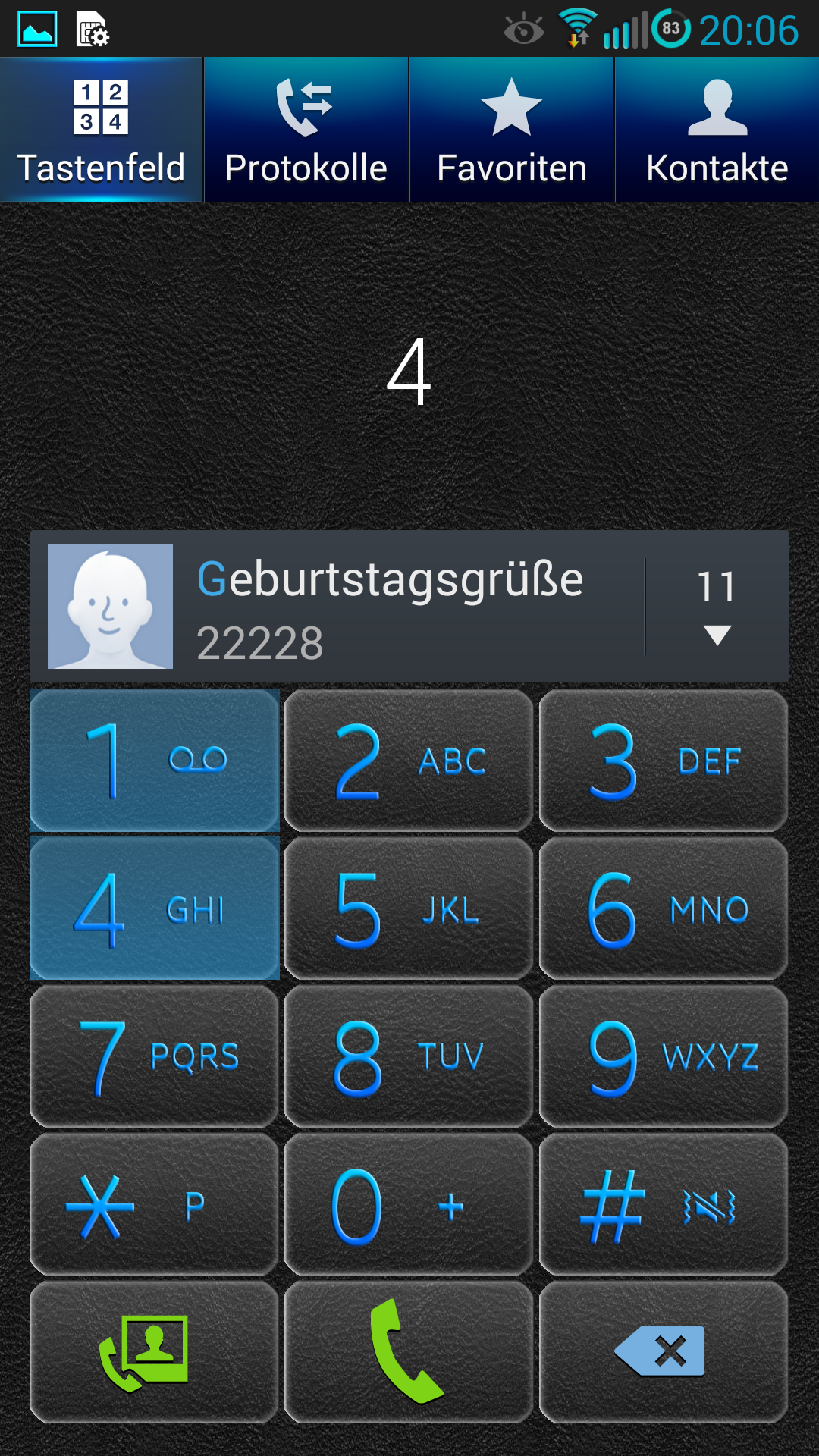Dial digit 1 voicemail key
The image size is (819, 1456).
[x=155, y=760]
